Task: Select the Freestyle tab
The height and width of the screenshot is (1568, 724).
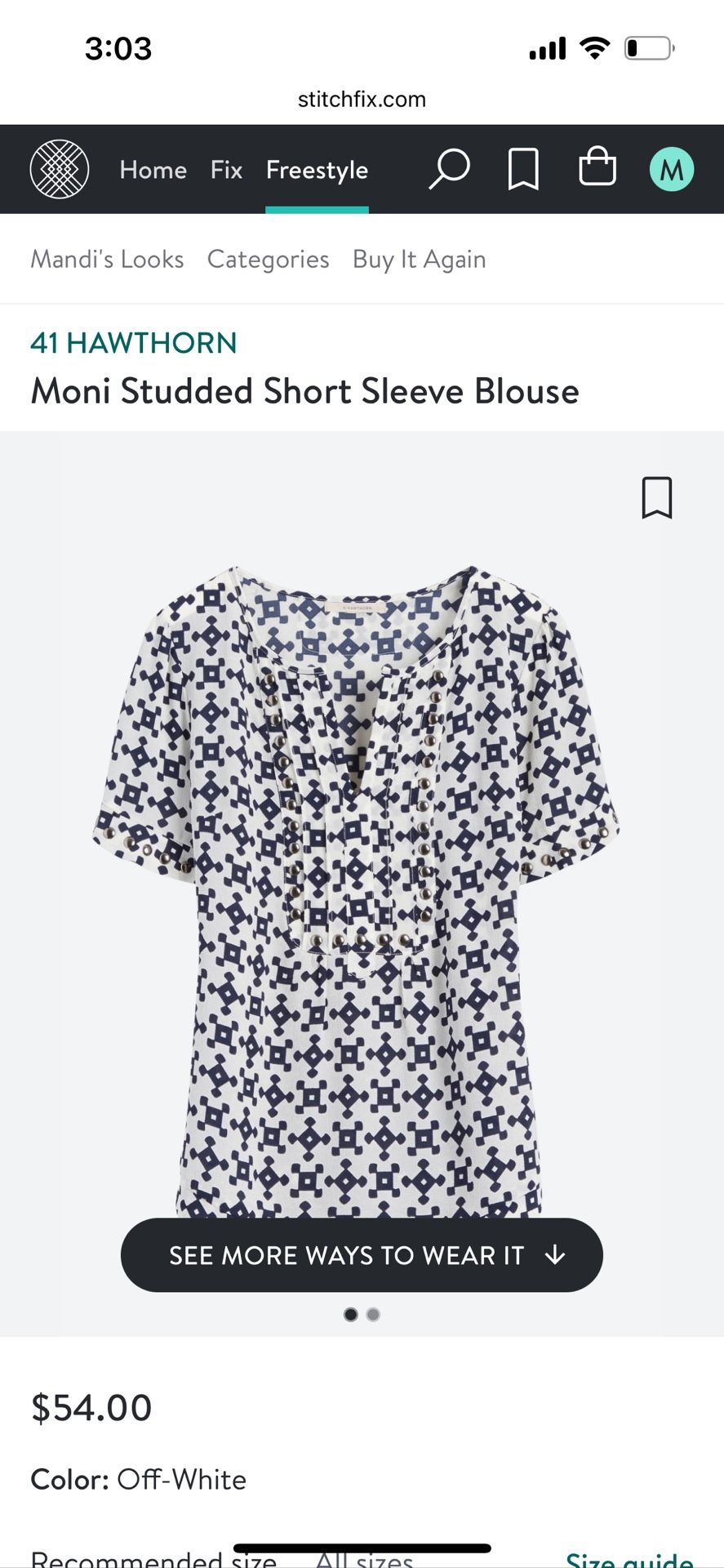Action: [x=317, y=170]
